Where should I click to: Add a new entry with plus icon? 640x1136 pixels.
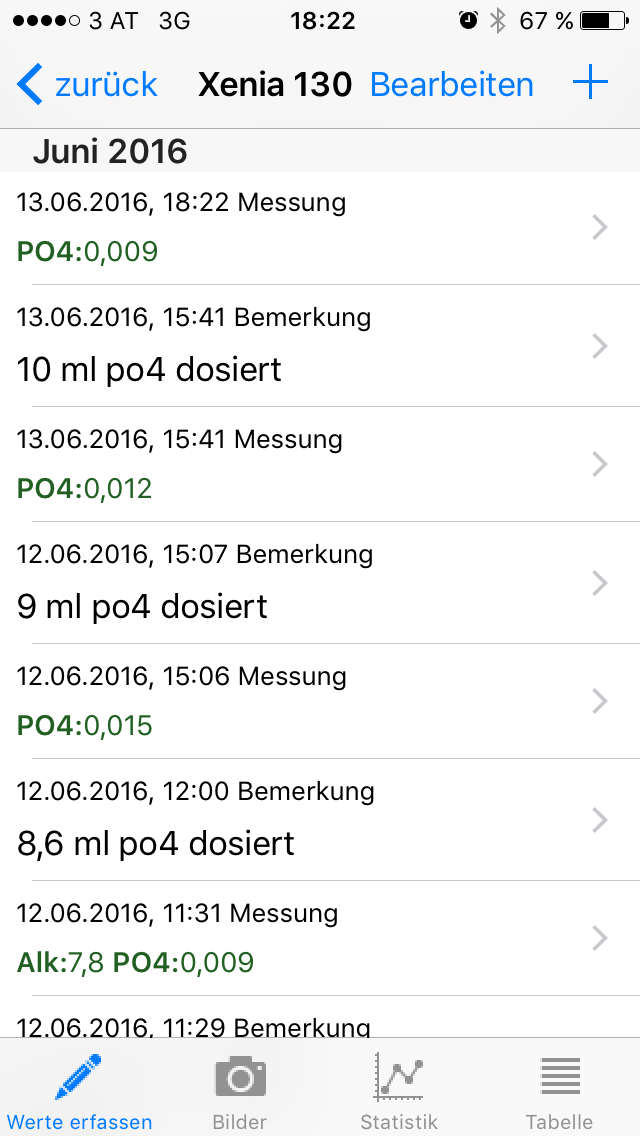tap(590, 84)
